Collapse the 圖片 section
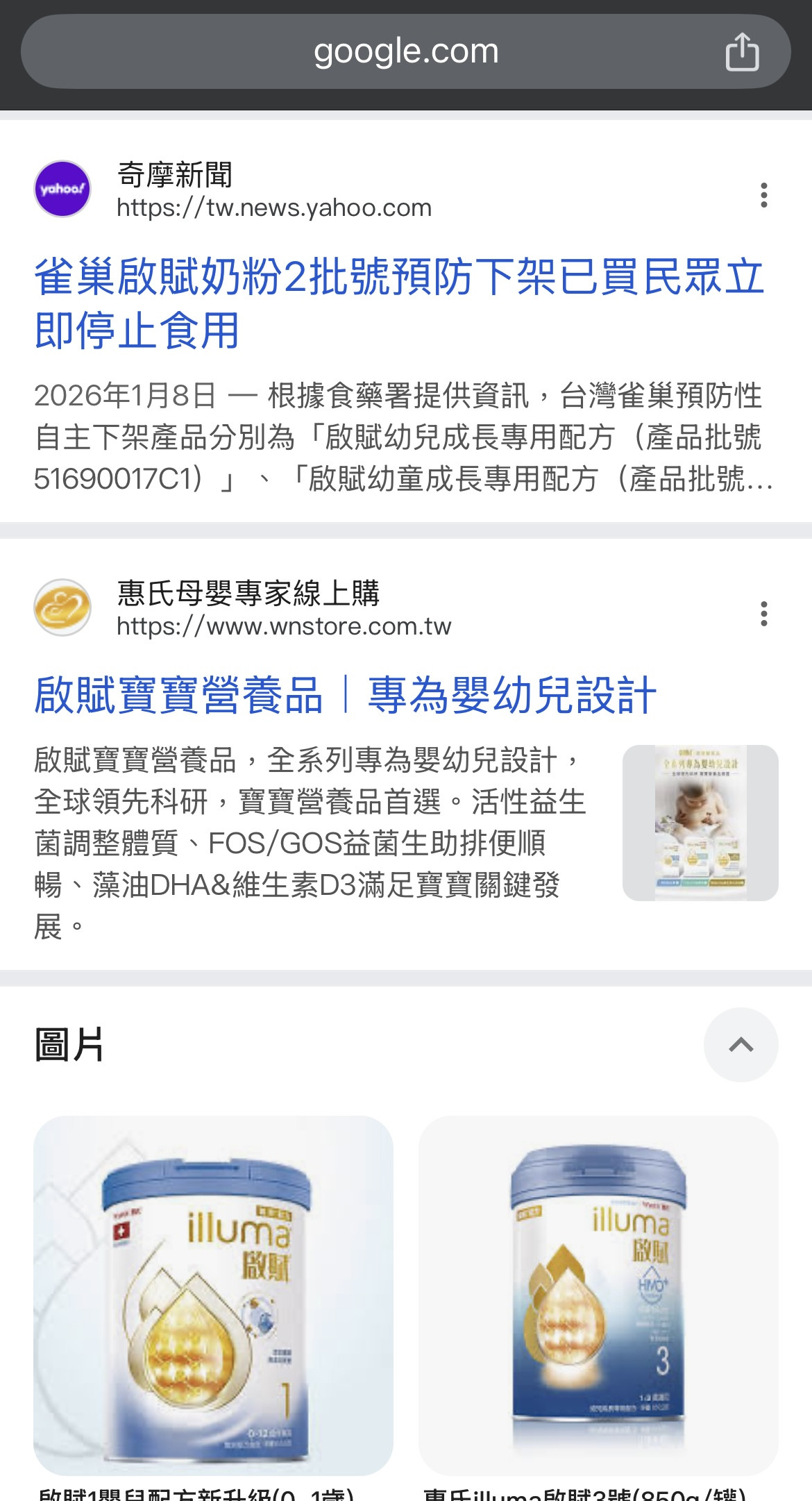812x1501 pixels. (x=741, y=1044)
